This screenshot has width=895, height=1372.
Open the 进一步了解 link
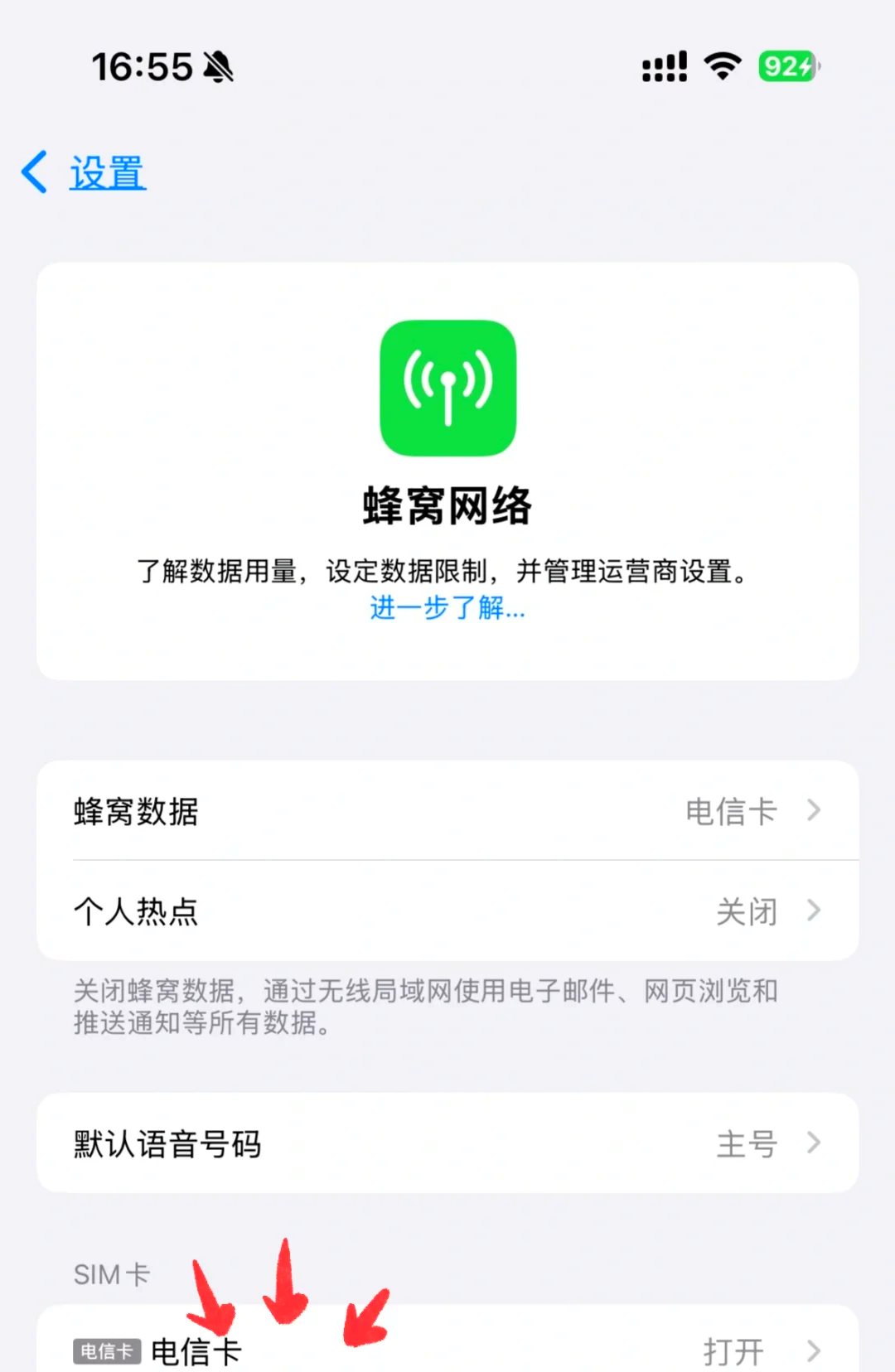pyautogui.click(x=447, y=610)
